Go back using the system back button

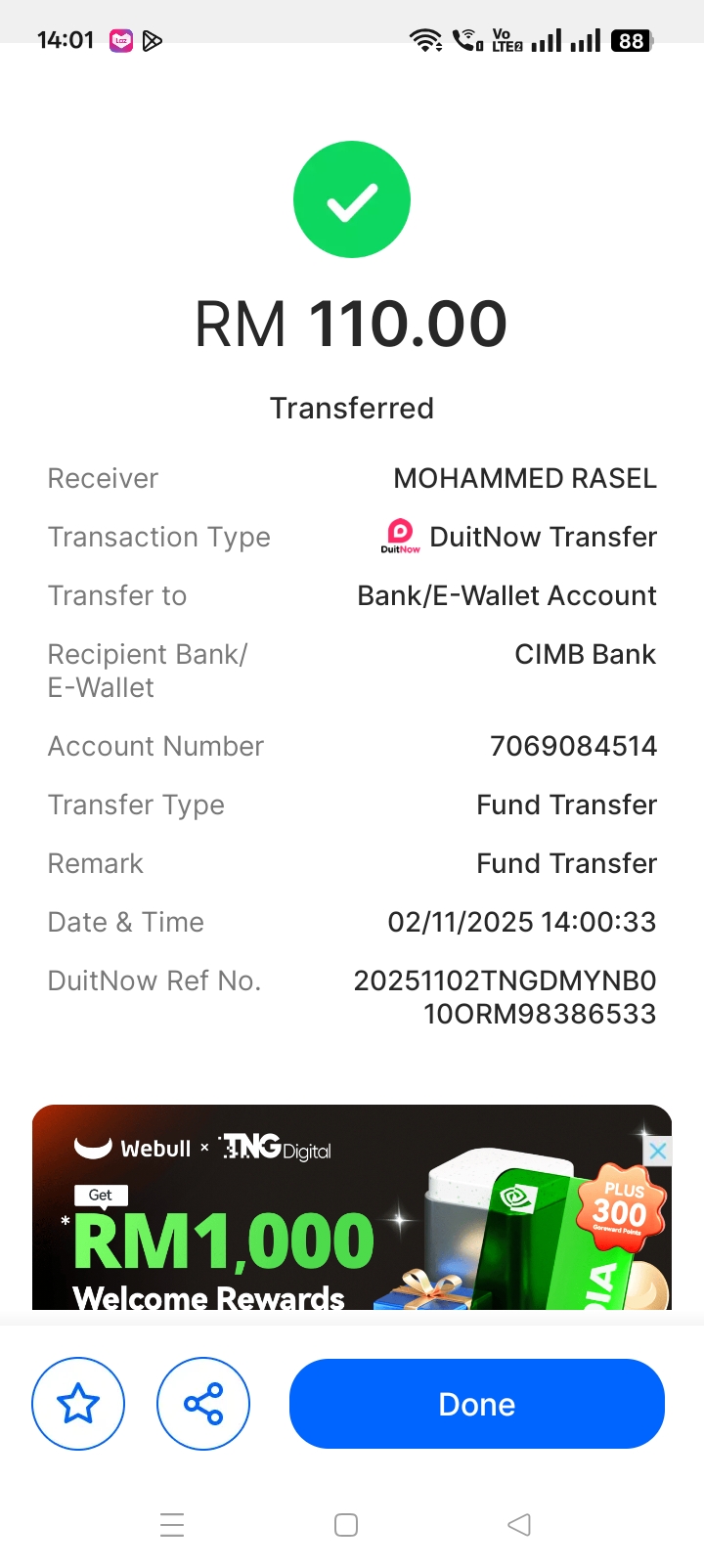[519, 1525]
